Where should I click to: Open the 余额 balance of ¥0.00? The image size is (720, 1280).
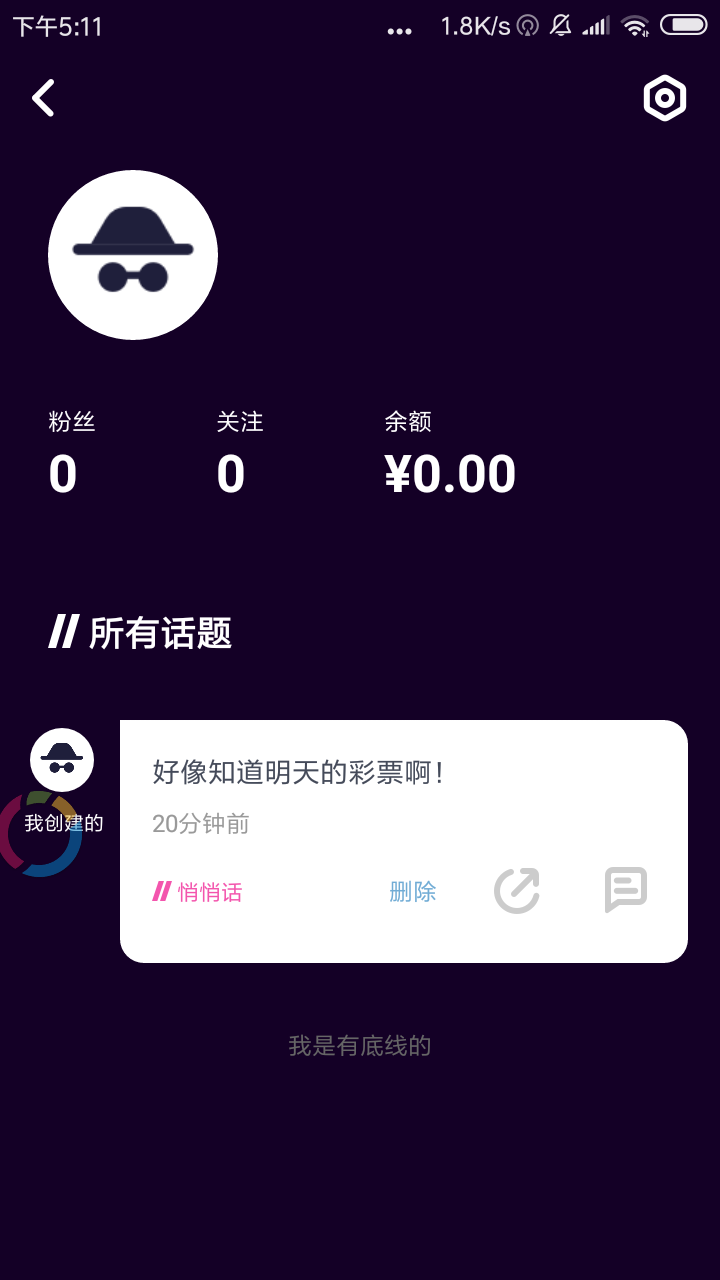[x=450, y=455]
